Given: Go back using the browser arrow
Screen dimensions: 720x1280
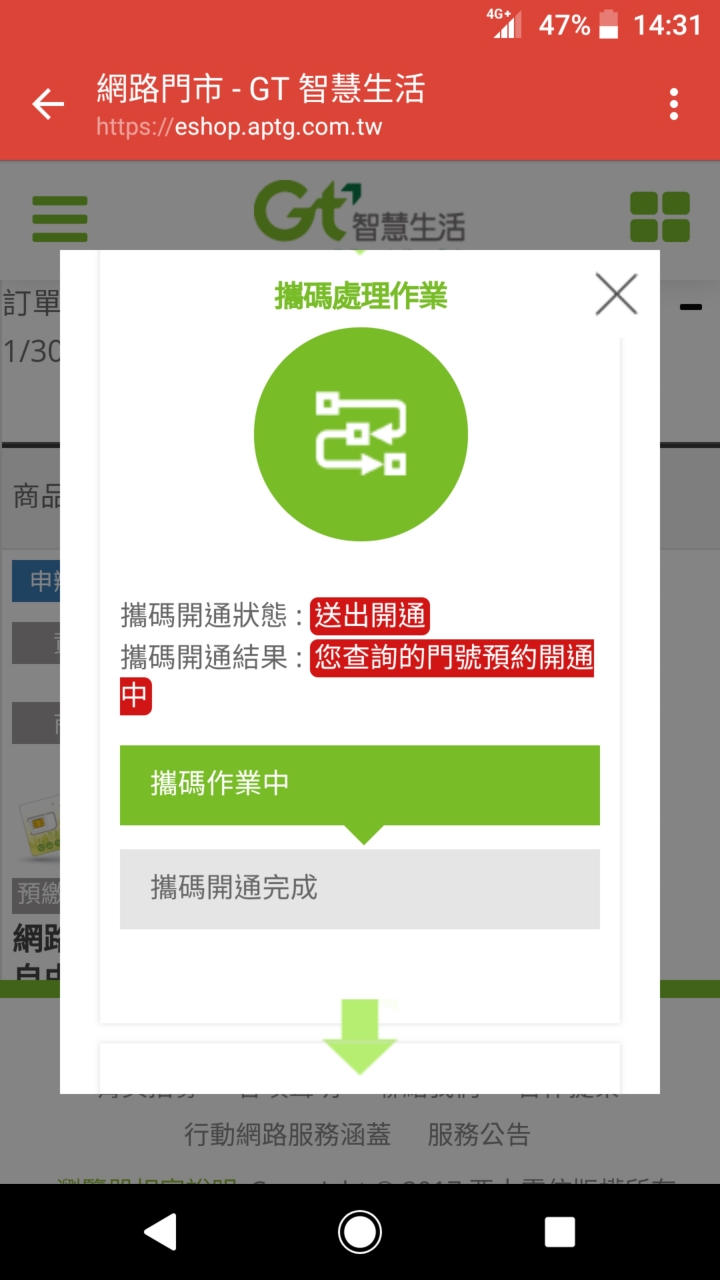Looking at the screenshot, I should coord(47,103).
